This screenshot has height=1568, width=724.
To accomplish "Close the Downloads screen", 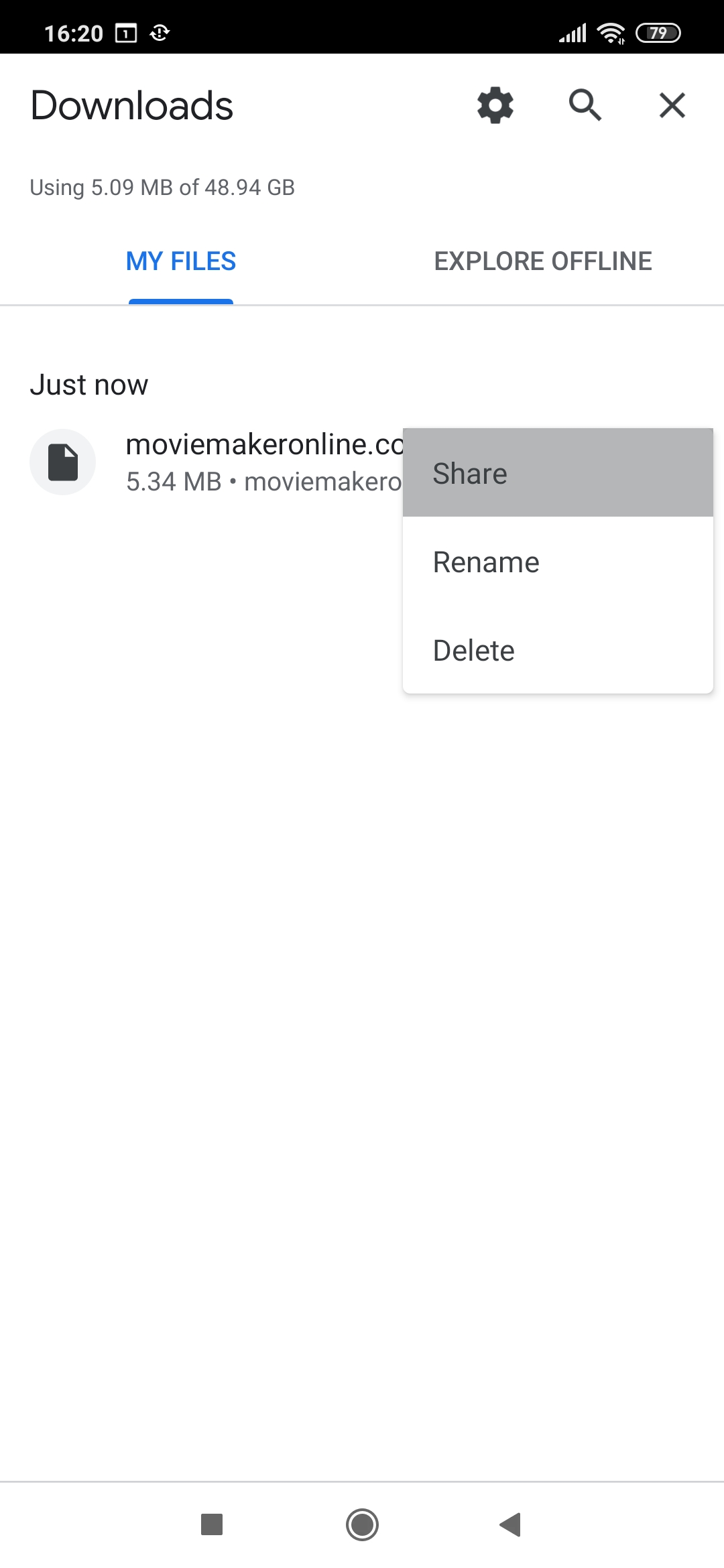I will (x=672, y=105).
